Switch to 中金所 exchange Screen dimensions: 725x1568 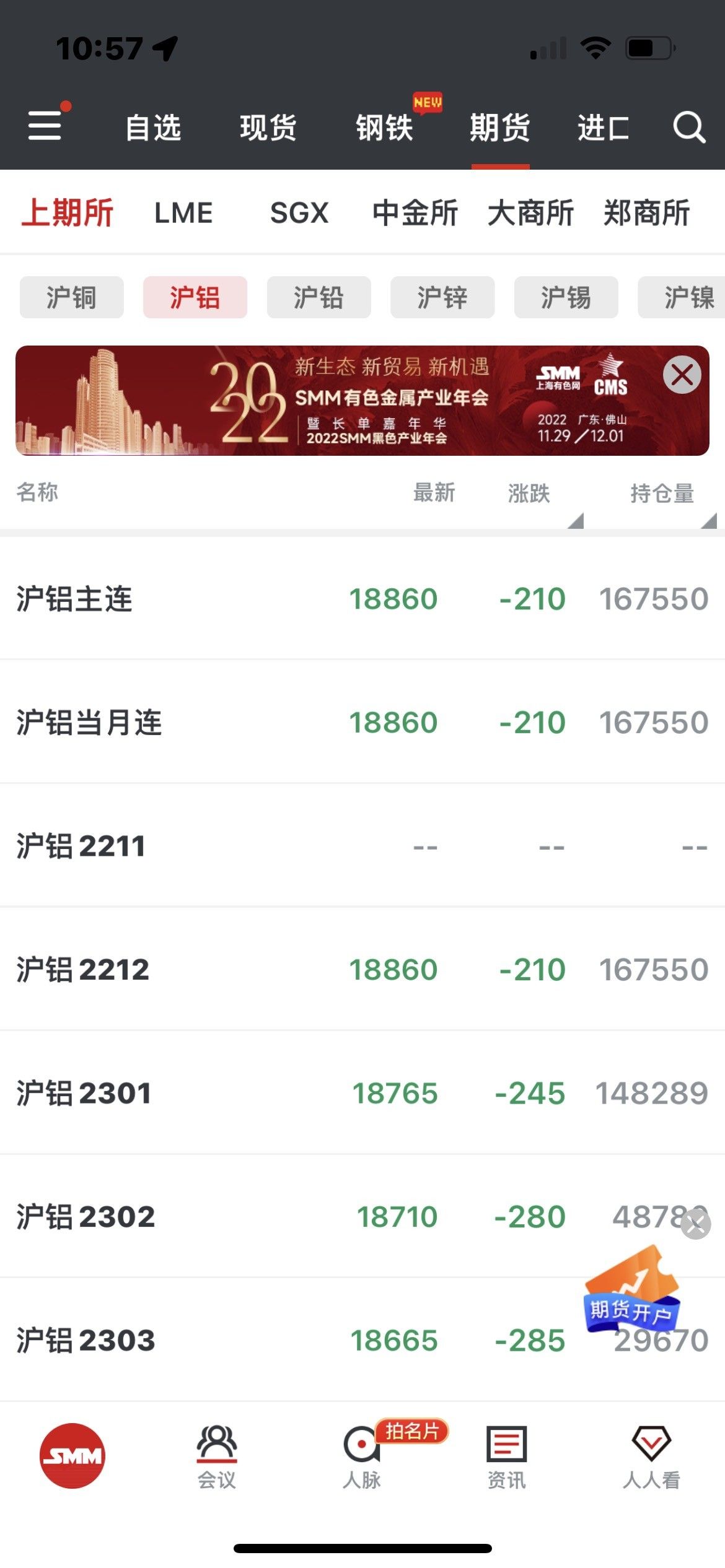click(415, 213)
